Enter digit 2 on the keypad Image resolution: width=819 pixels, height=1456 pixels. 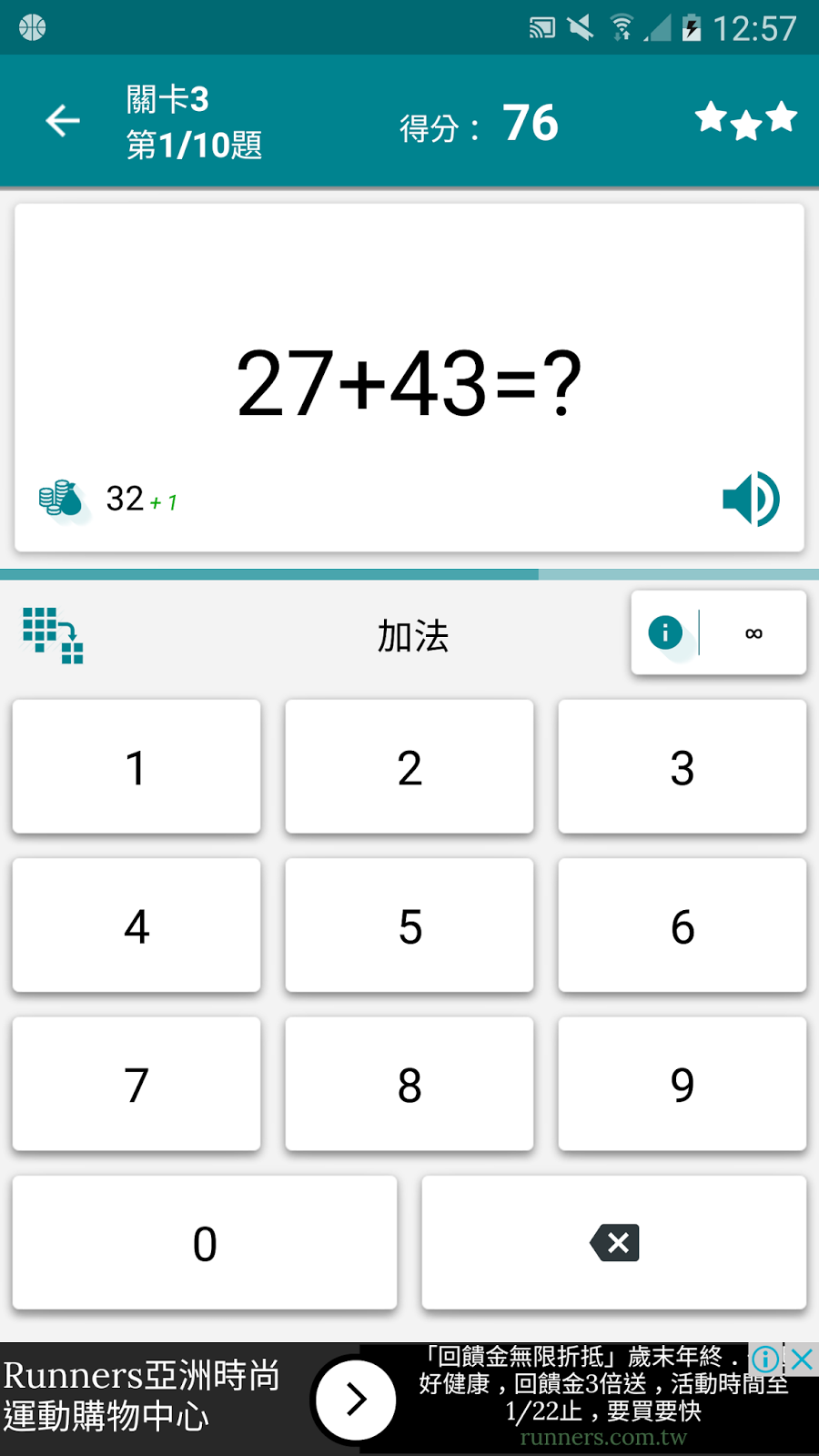pyautogui.click(x=409, y=766)
